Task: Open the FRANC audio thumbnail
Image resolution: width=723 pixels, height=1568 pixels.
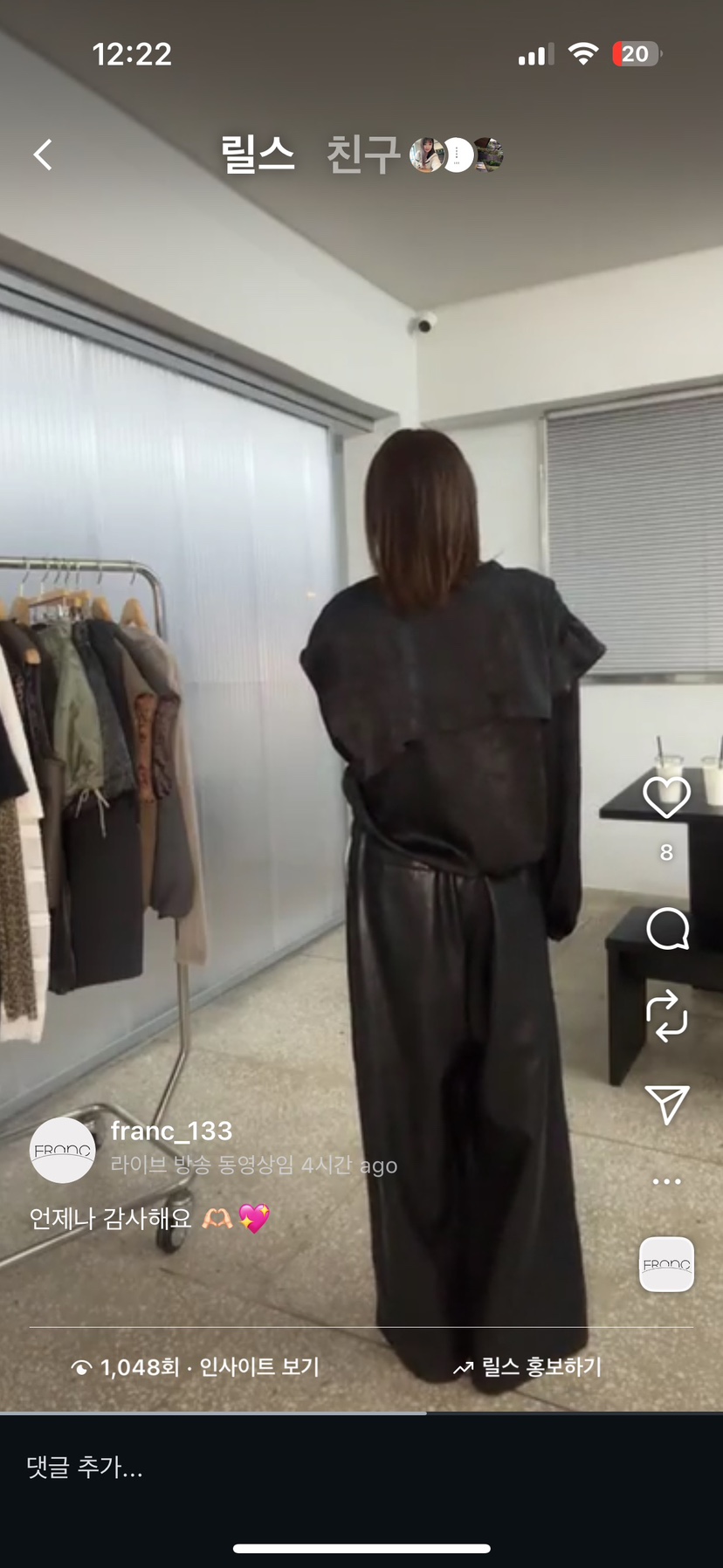Action: pos(666,1264)
